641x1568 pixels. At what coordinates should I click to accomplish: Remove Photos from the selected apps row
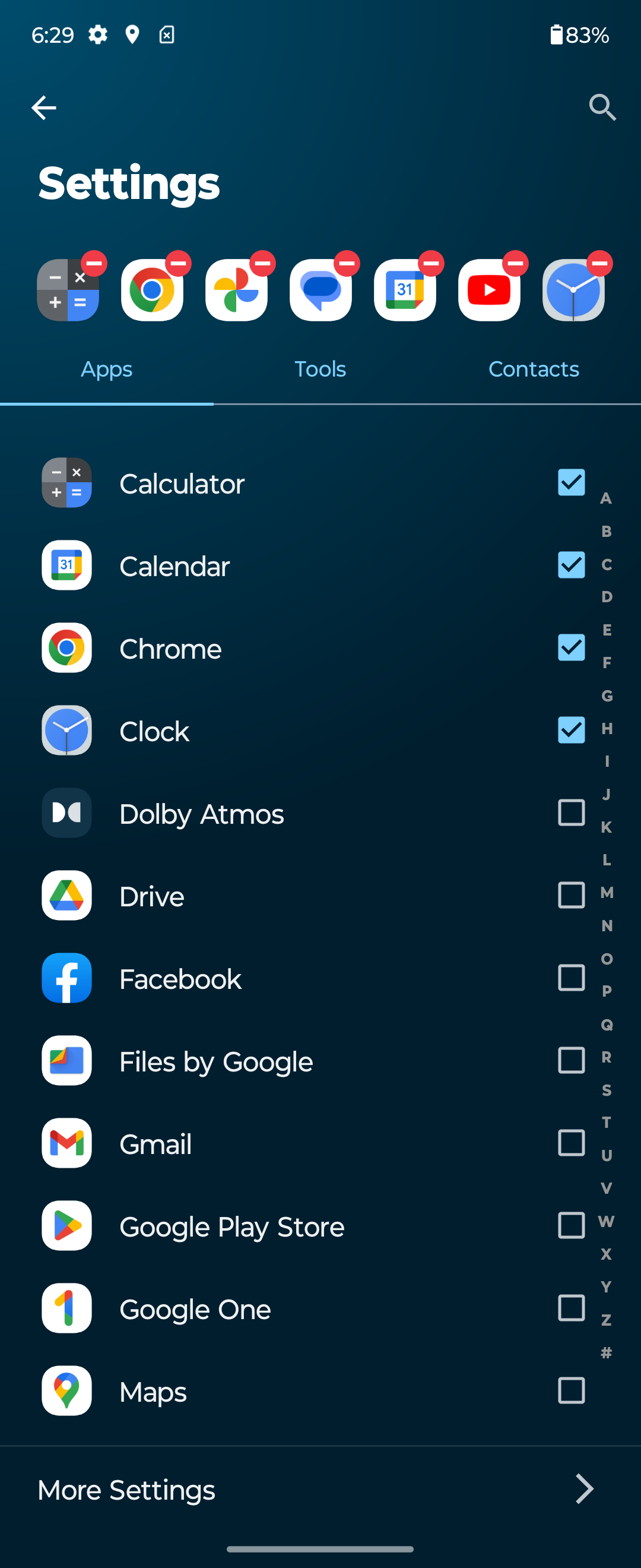[x=262, y=264]
